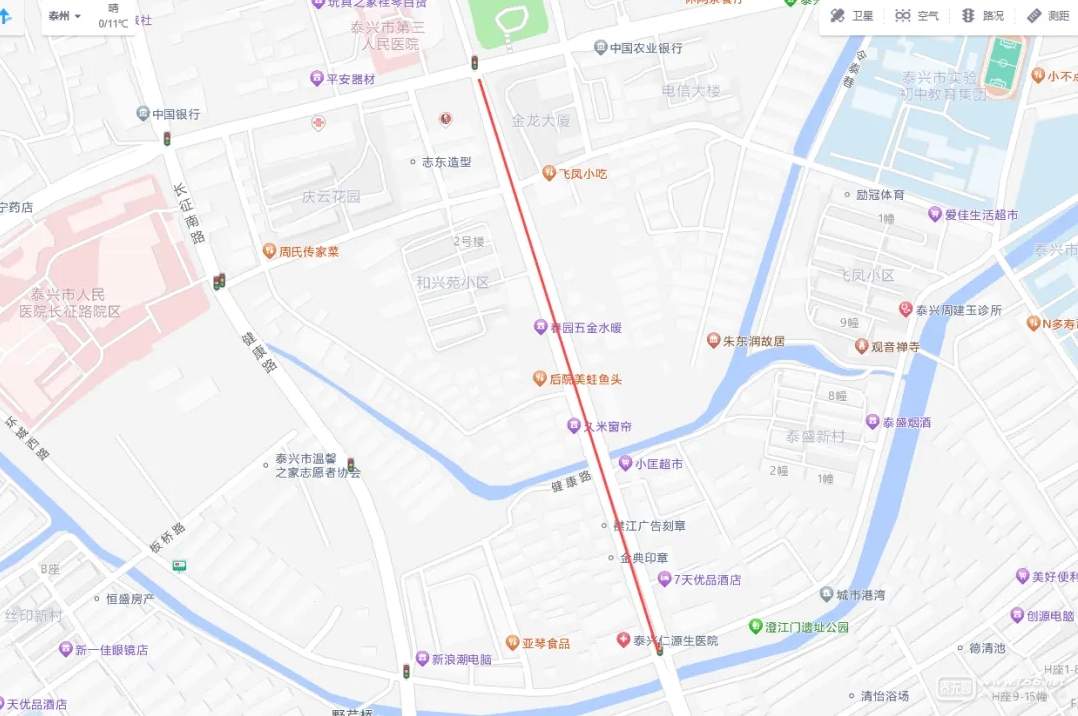
Task: Select the 亚琴食品 shop marker
Action: pyautogui.click(x=512, y=643)
